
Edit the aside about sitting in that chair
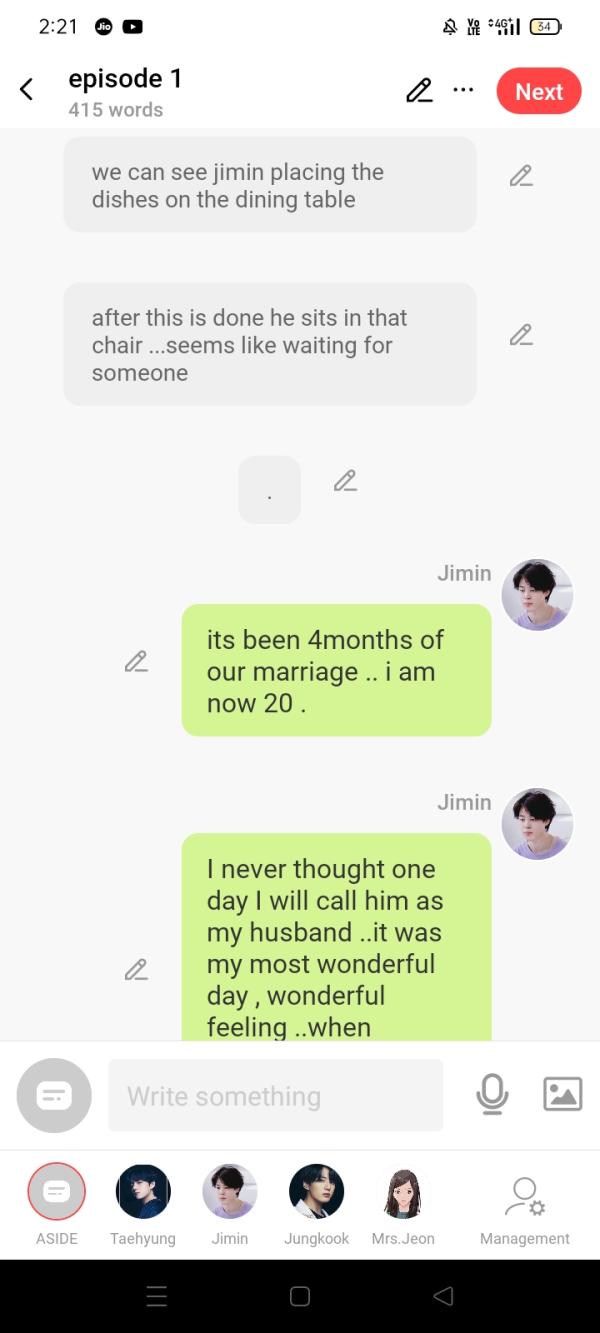point(520,335)
